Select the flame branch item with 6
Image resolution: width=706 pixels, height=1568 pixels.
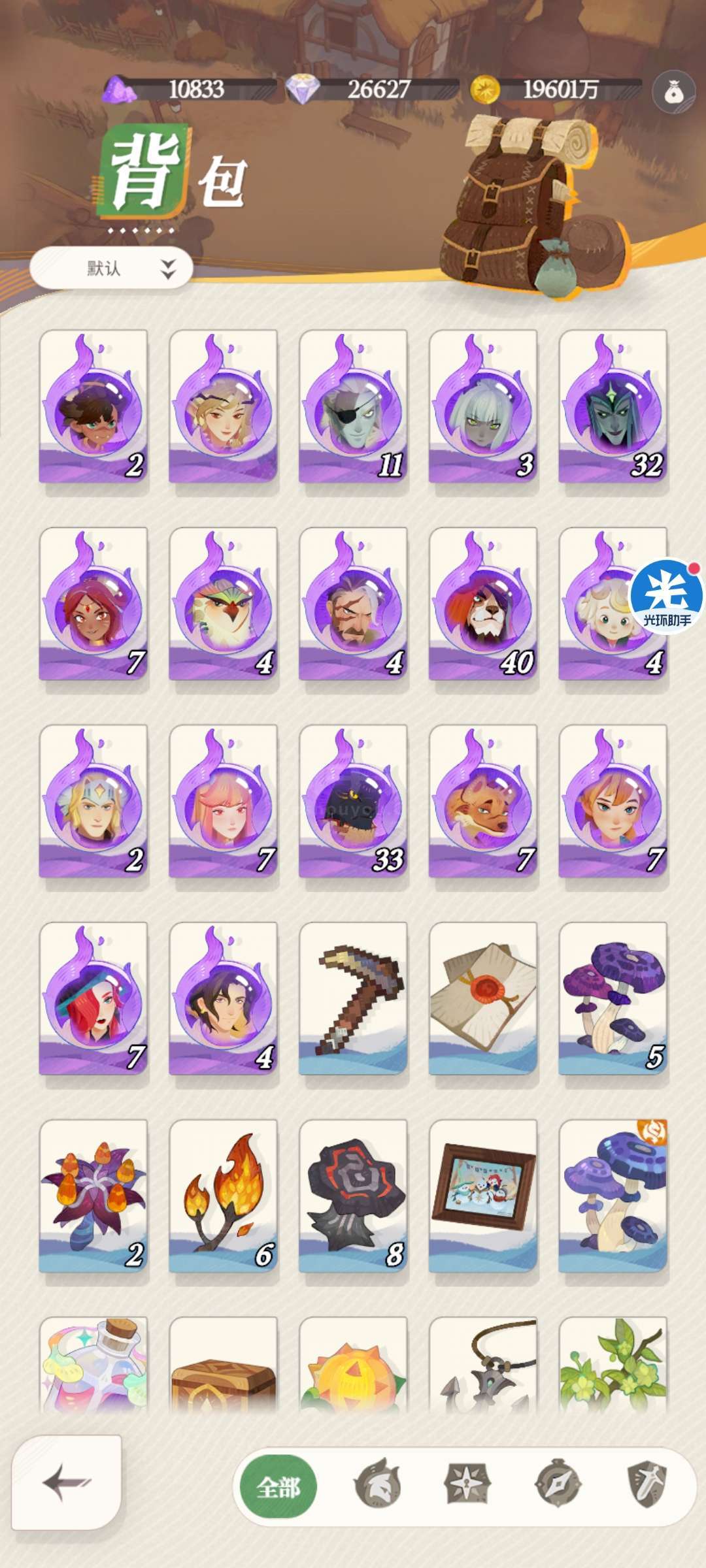click(x=224, y=1196)
